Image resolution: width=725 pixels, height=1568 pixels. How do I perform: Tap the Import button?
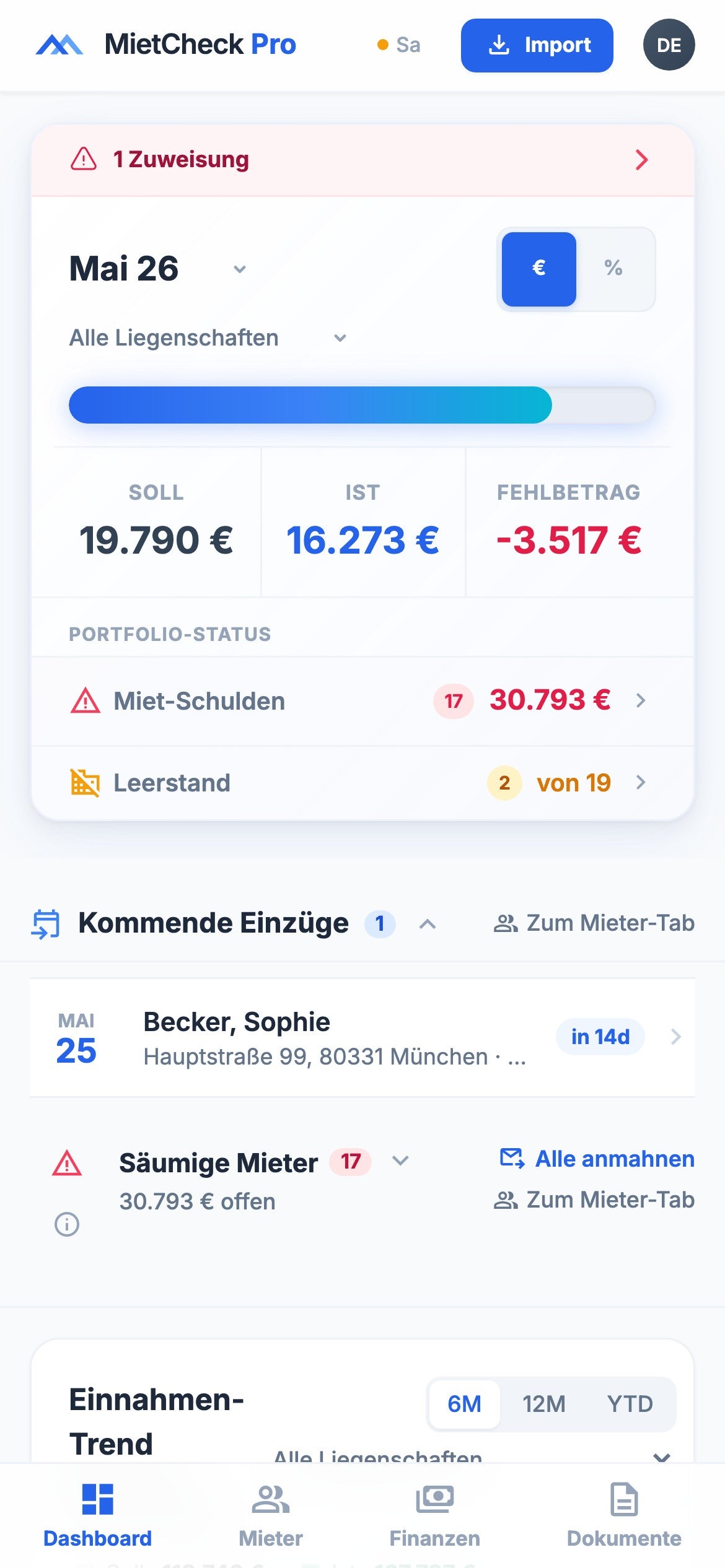tap(537, 45)
